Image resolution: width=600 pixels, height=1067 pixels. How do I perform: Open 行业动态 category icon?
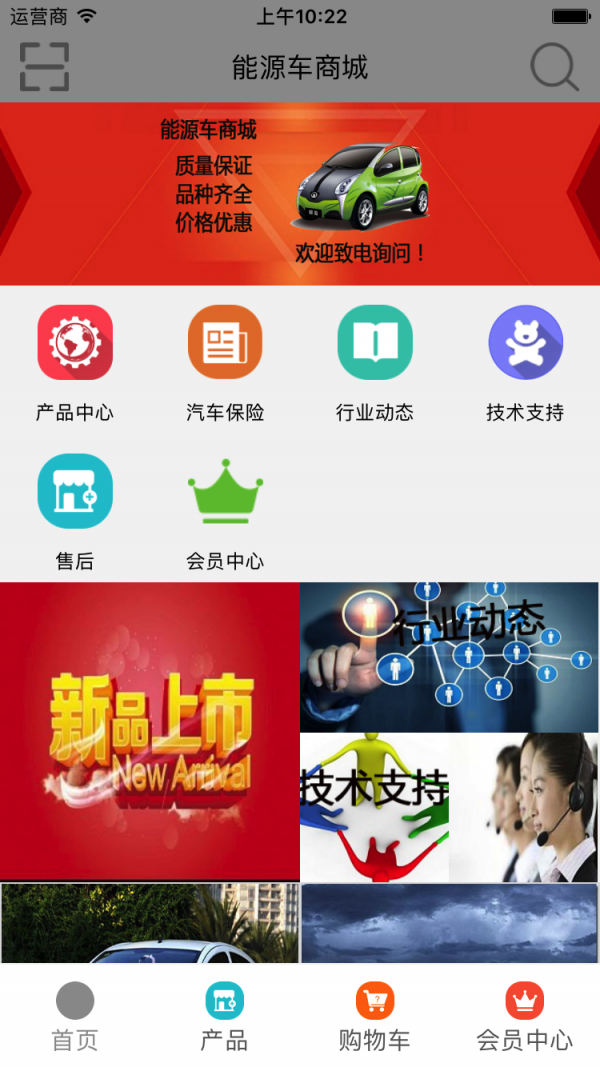tap(375, 343)
